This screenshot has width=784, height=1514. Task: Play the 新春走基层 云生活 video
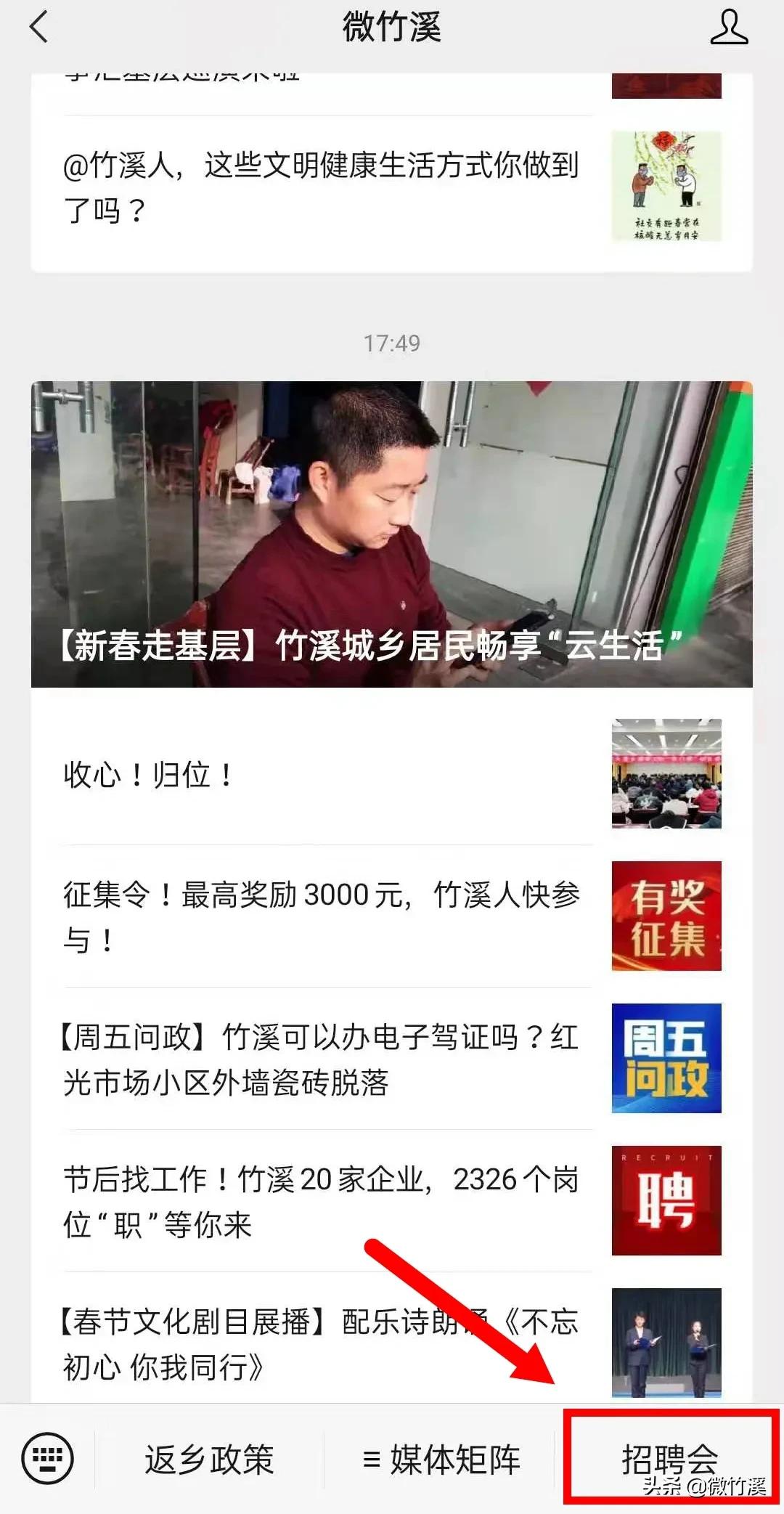click(x=392, y=530)
